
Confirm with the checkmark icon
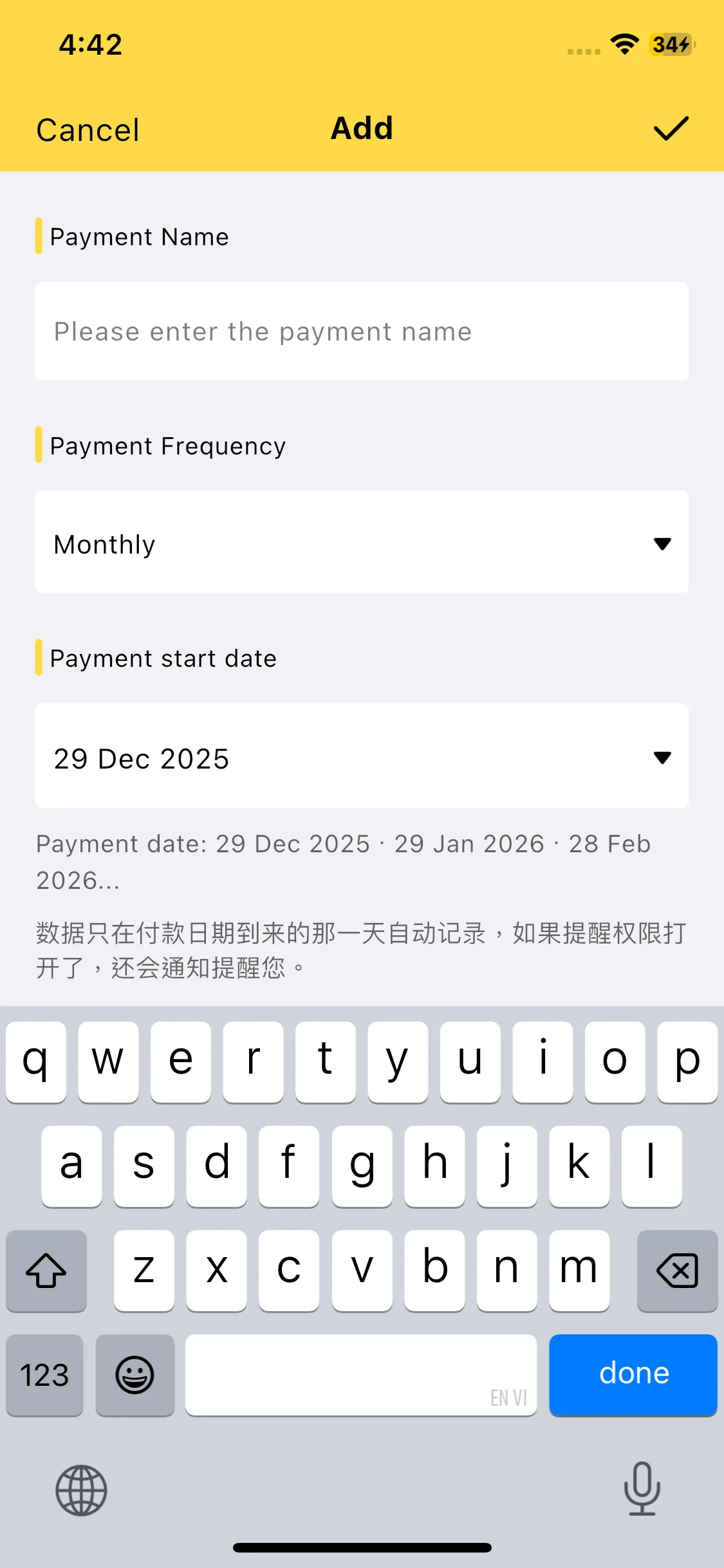pos(671,129)
